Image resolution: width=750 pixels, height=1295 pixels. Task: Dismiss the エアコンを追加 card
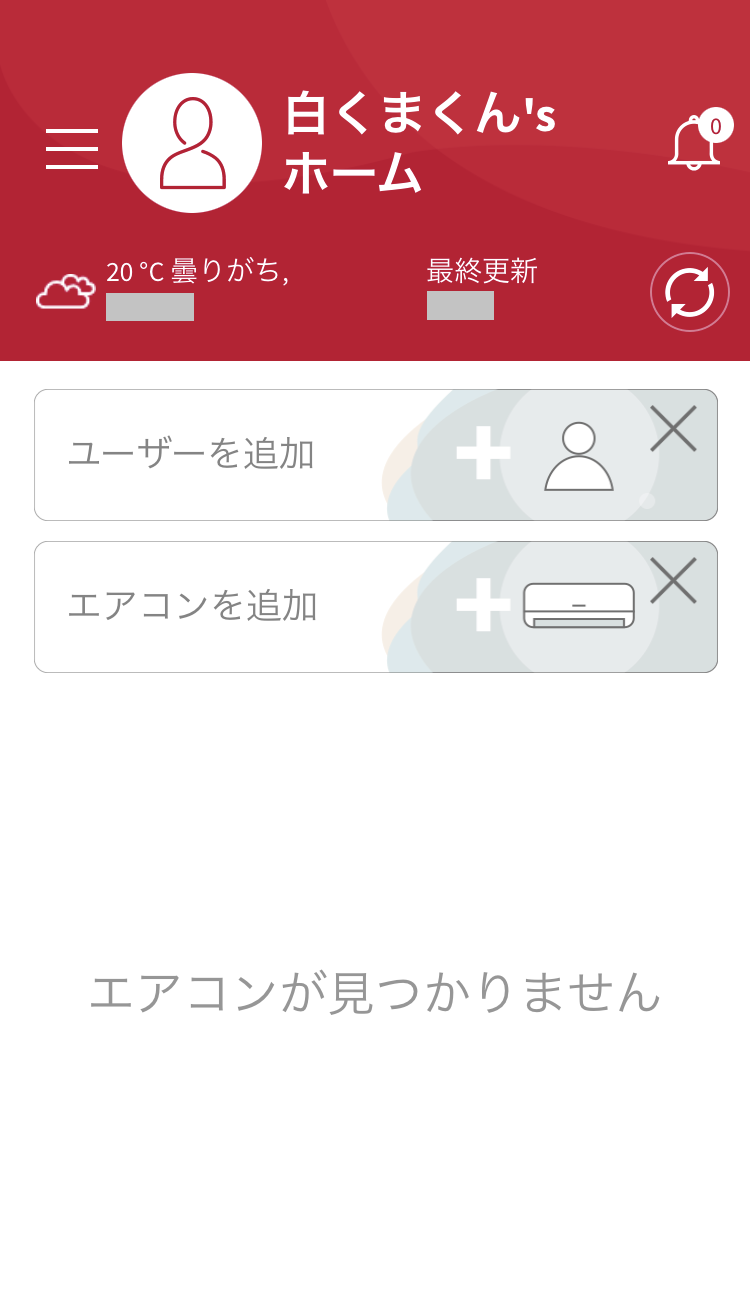pyautogui.click(x=673, y=581)
